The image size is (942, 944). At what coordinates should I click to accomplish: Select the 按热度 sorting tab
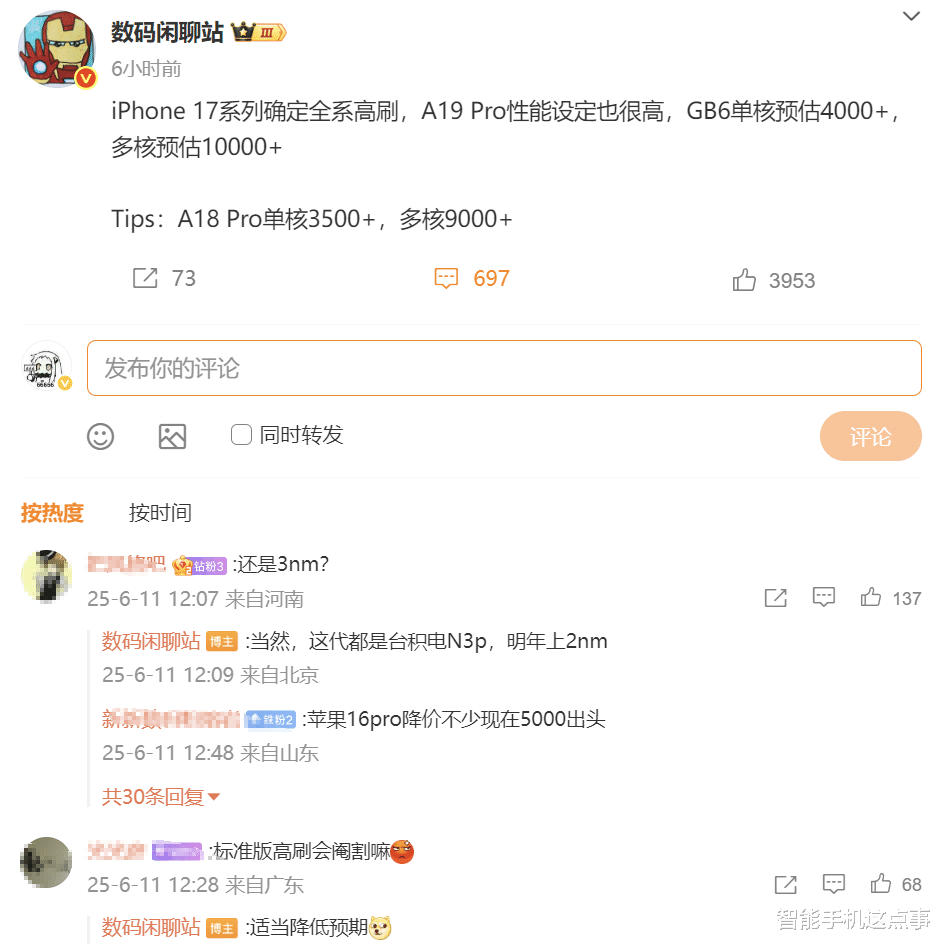tap(53, 513)
